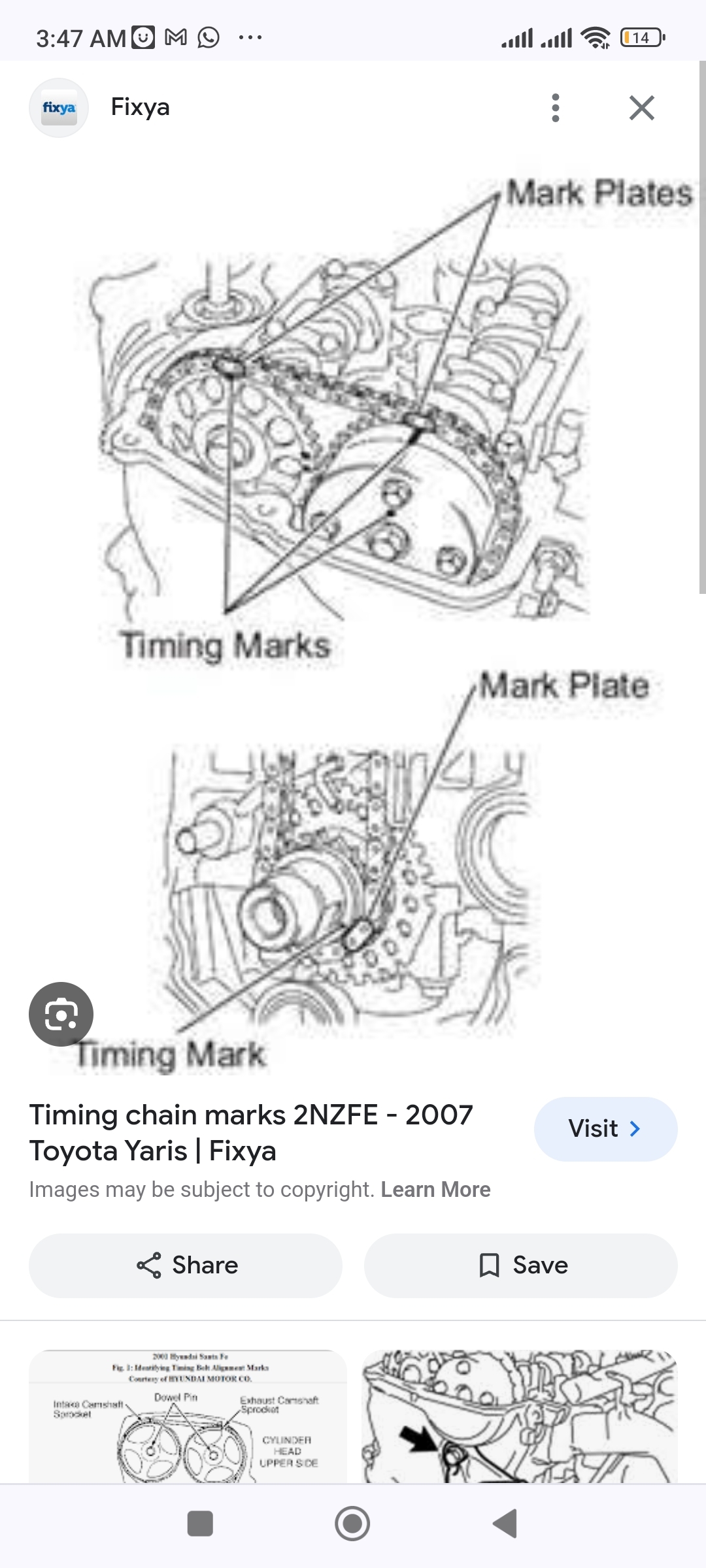Search this image with Google Lens
Viewport: 706px width, 1568px height.
(61, 1014)
